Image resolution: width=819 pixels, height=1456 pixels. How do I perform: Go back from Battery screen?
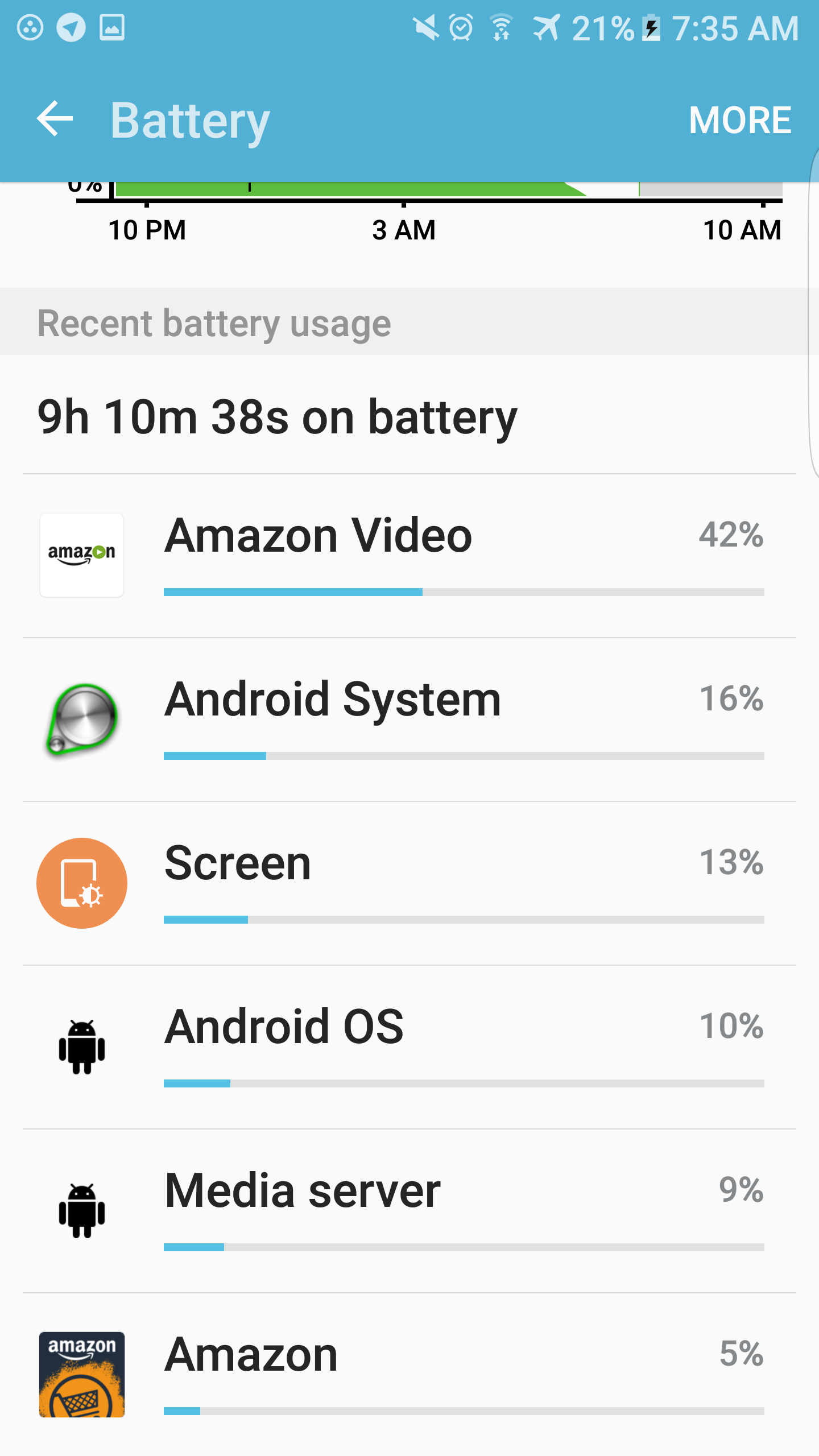tap(55, 119)
